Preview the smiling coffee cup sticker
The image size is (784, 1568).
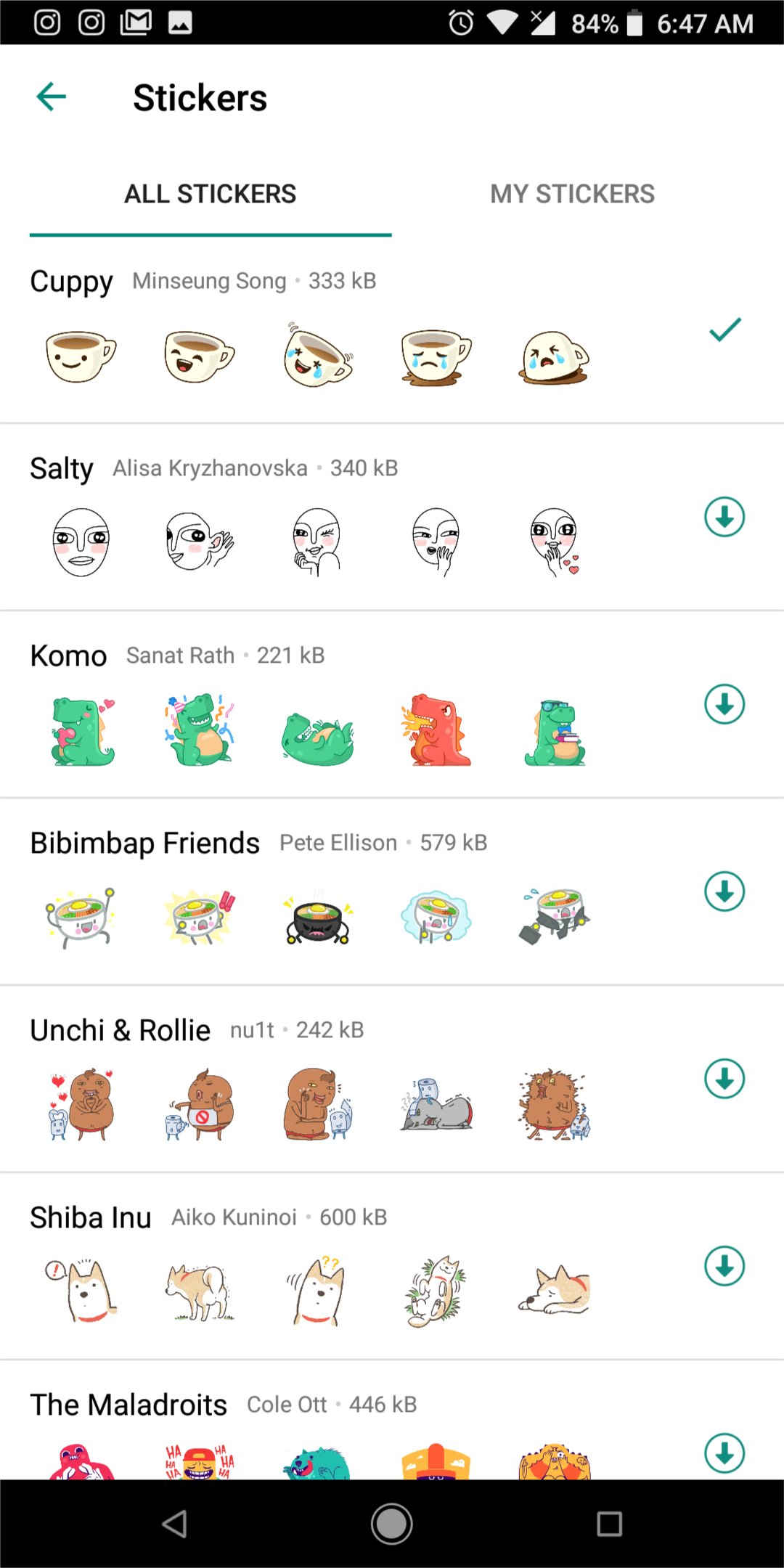point(80,356)
